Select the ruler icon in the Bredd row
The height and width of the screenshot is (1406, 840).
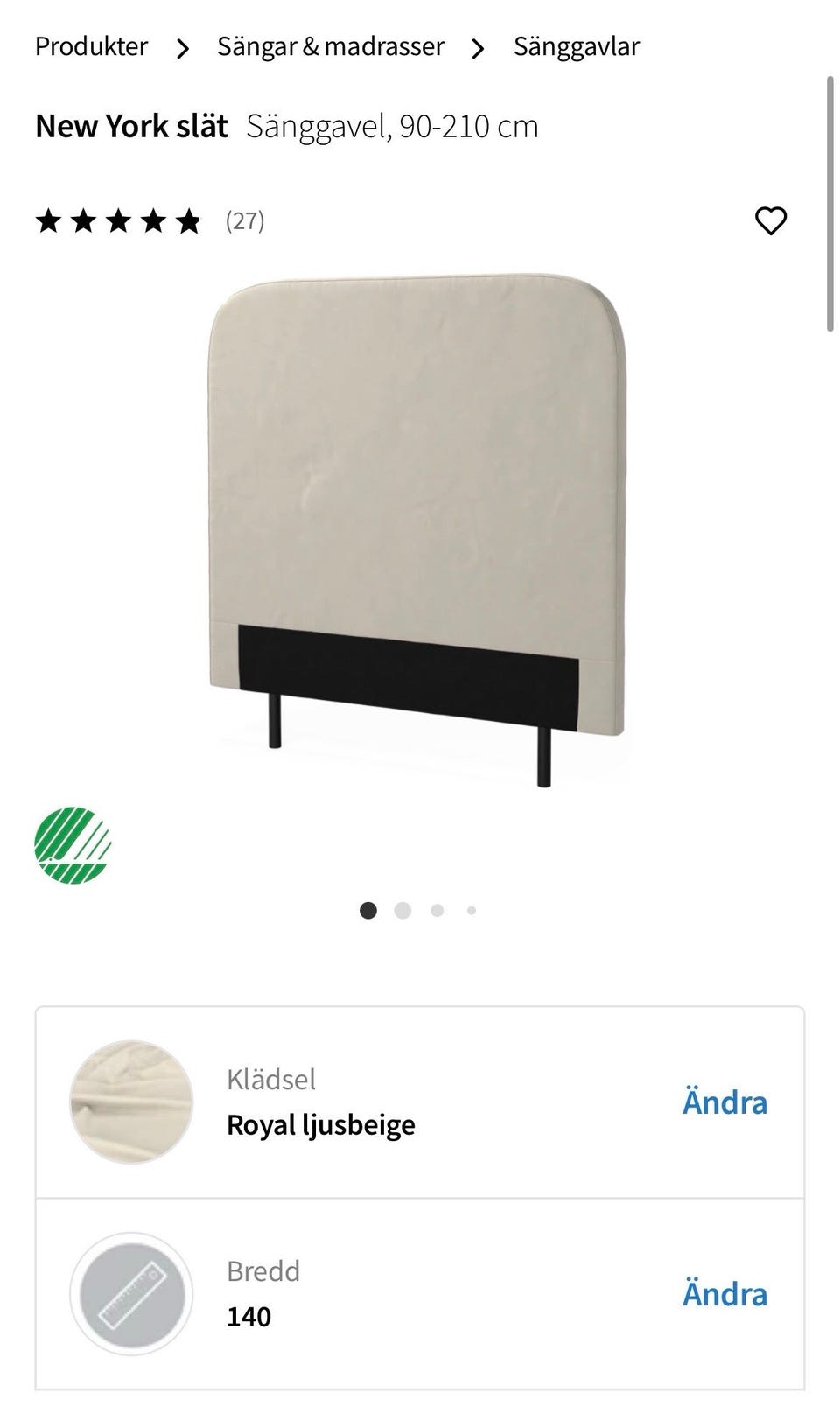[131, 1292]
